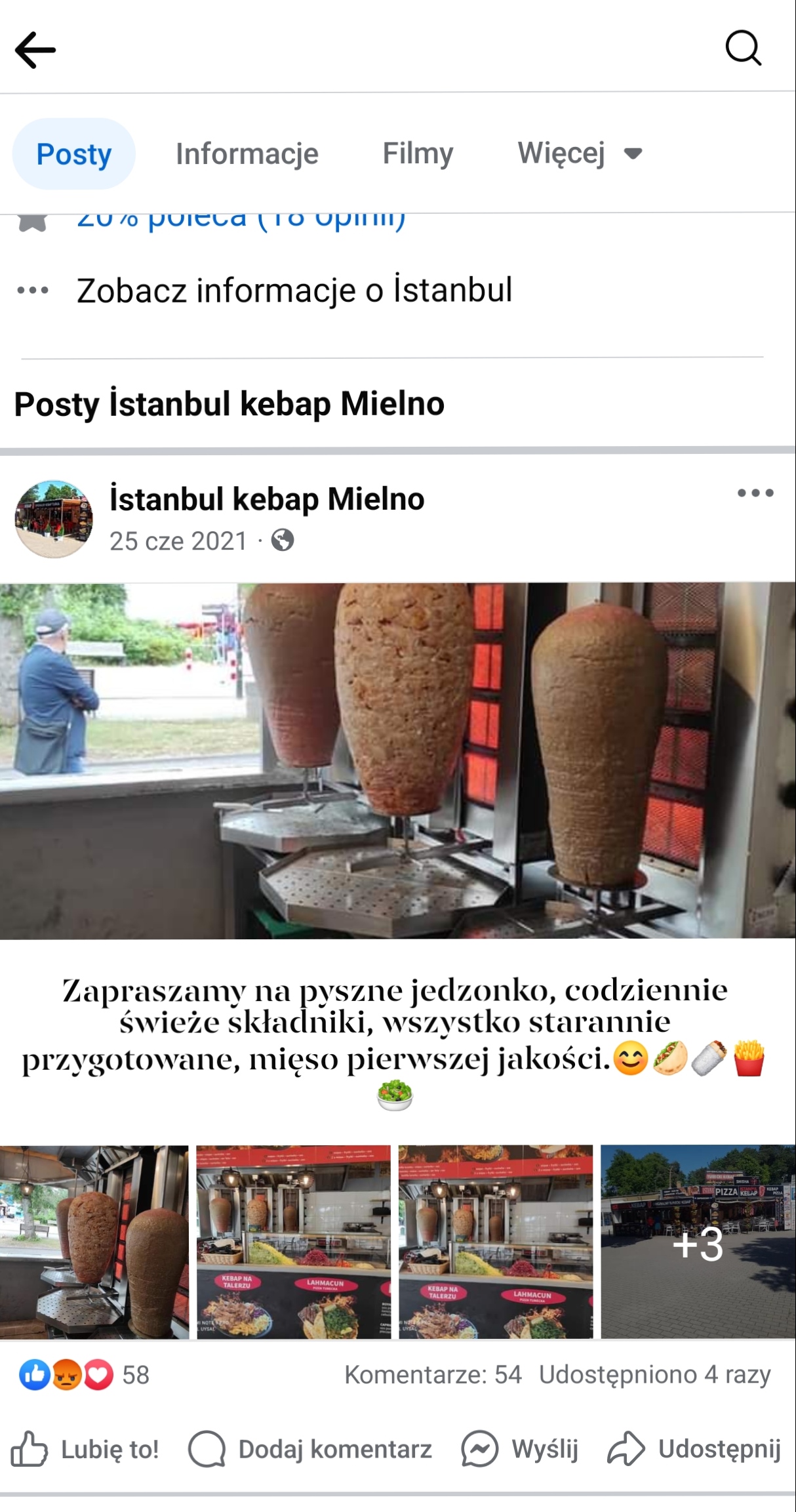Open the first small kebab photo

94,1242
